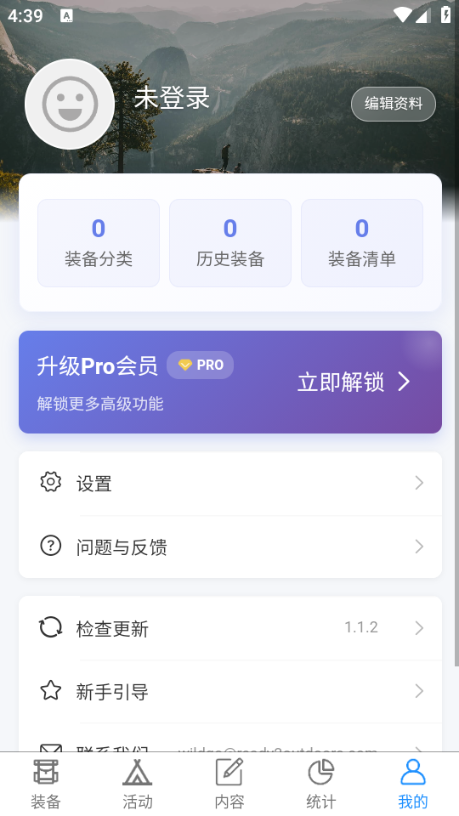Open the 新手引导 guide
The width and height of the screenshot is (459, 816).
point(230,691)
